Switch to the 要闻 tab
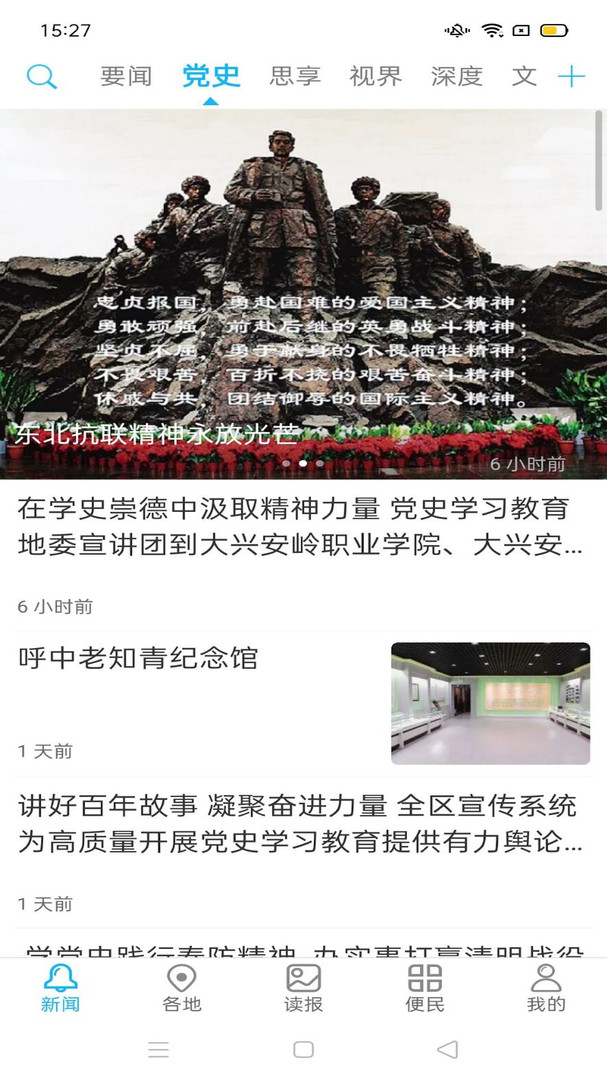Screen dimensions: 607x1080 pos(126,77)
